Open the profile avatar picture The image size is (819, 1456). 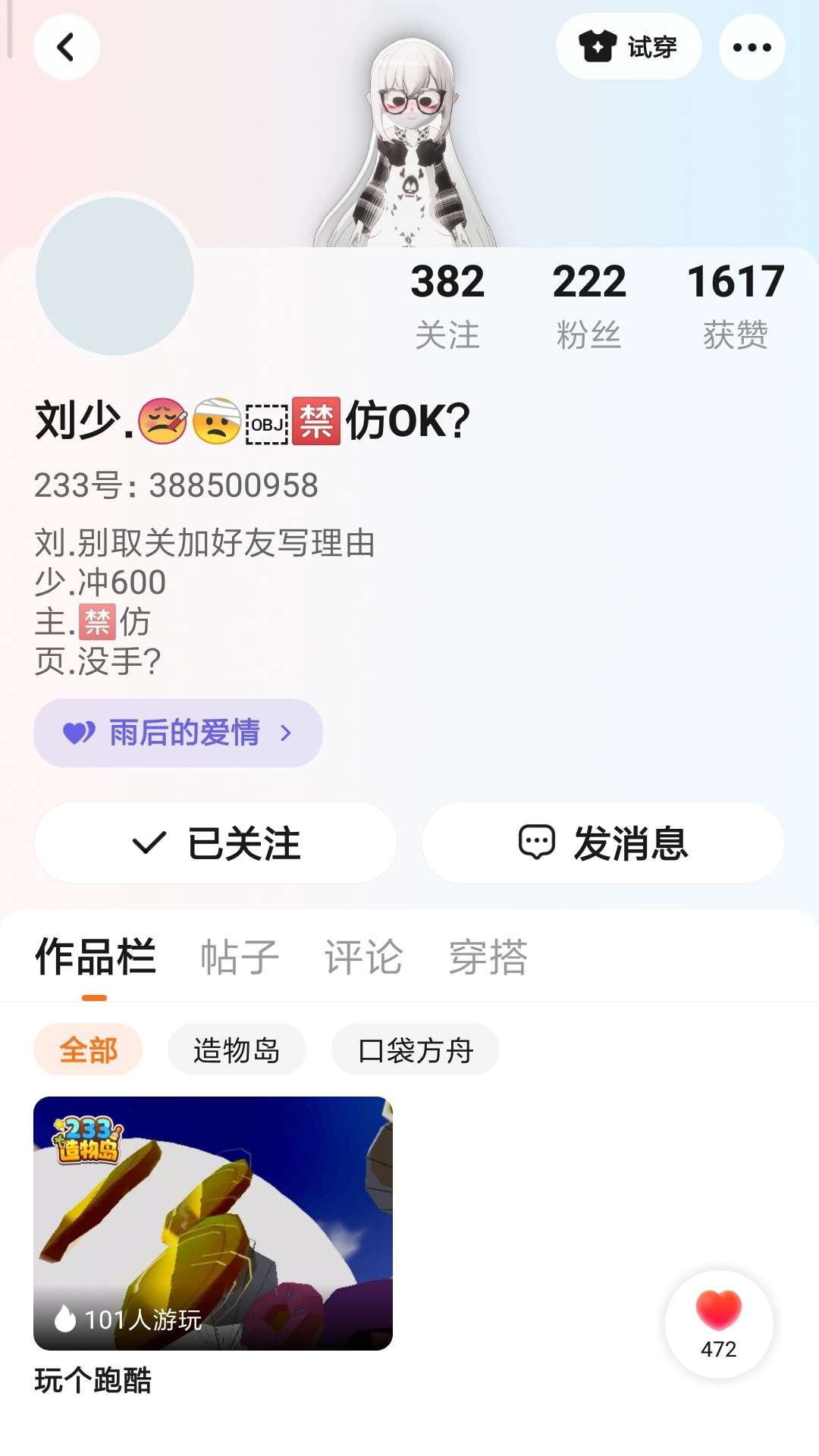click(x=115, y=276)
